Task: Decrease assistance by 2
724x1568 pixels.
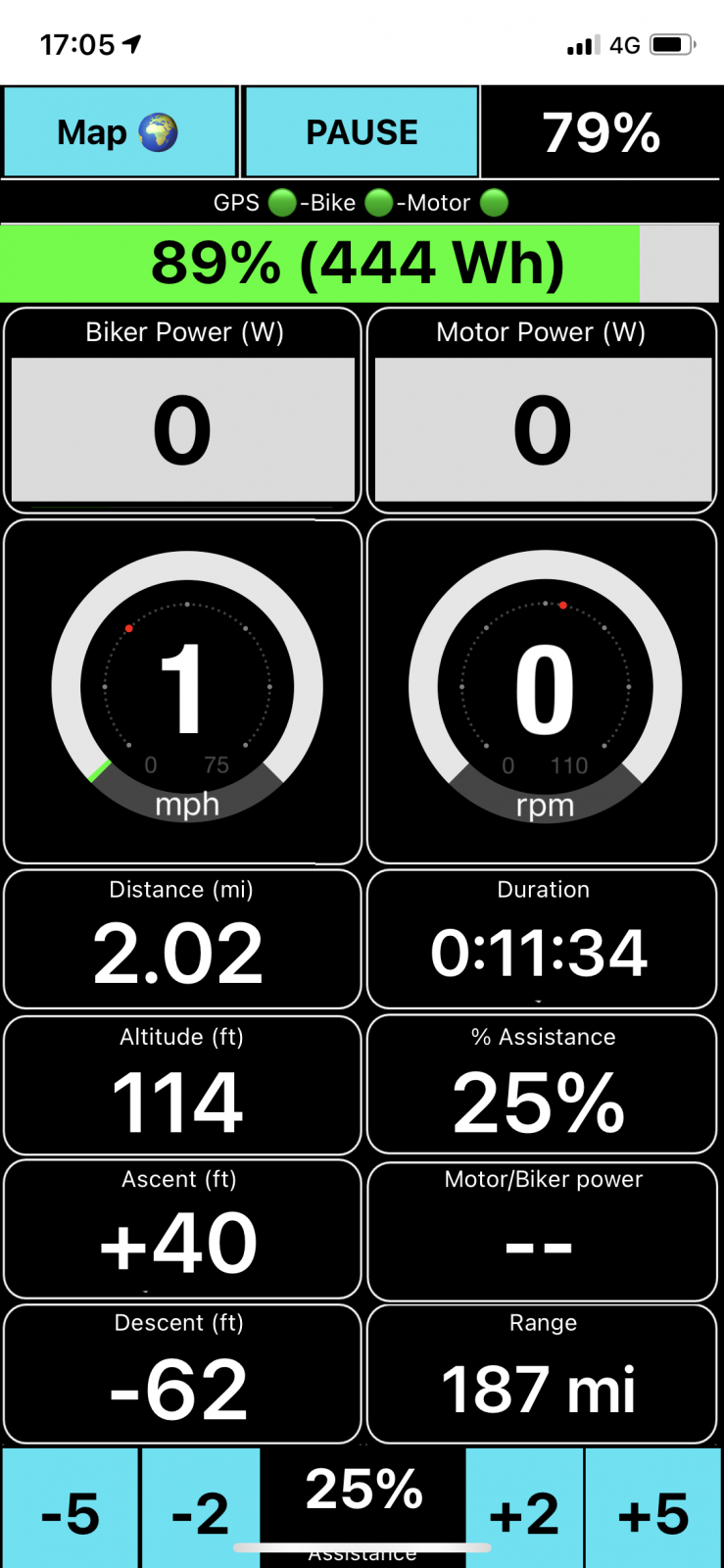Action: [x=201, y=1509]
